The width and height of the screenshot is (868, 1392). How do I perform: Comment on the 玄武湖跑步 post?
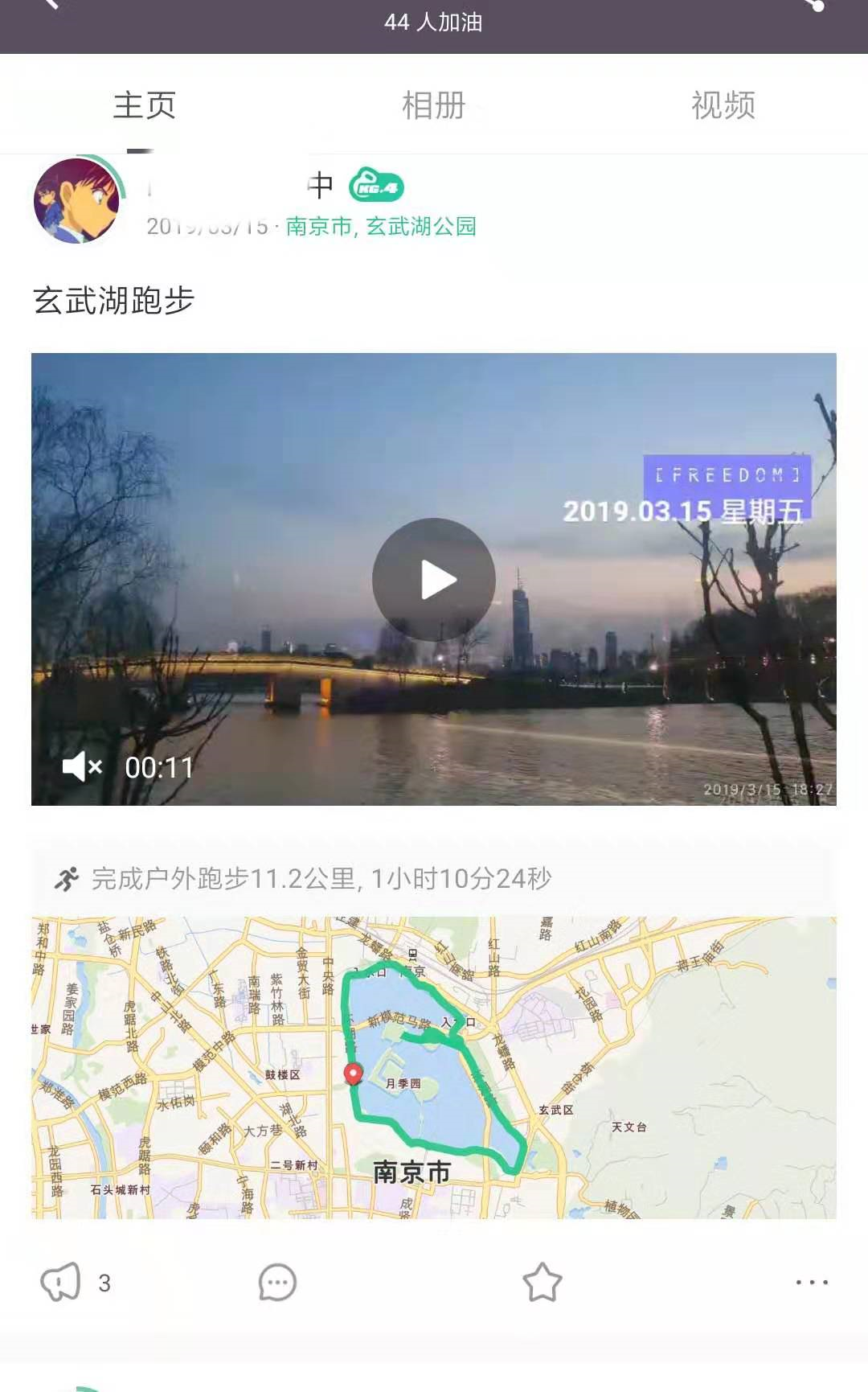pyautogui.click(x=277, y=1282)
